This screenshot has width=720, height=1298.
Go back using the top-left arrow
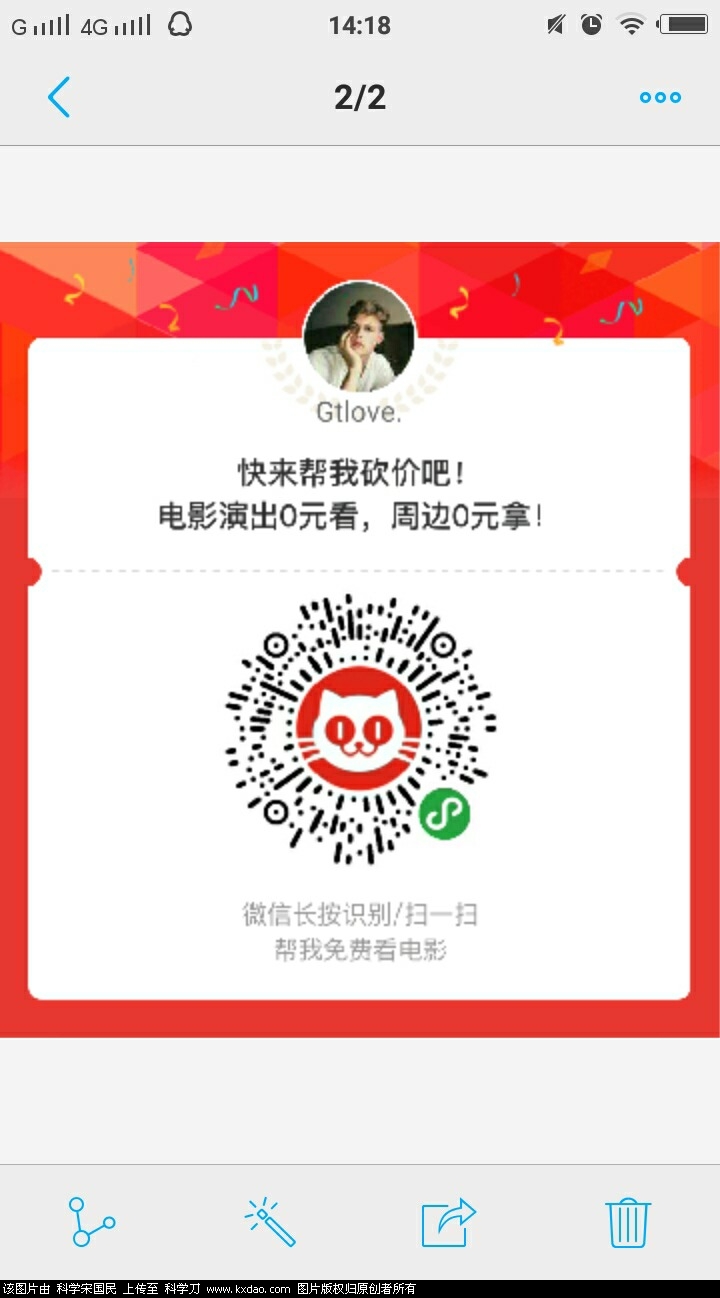pos(59,97)
